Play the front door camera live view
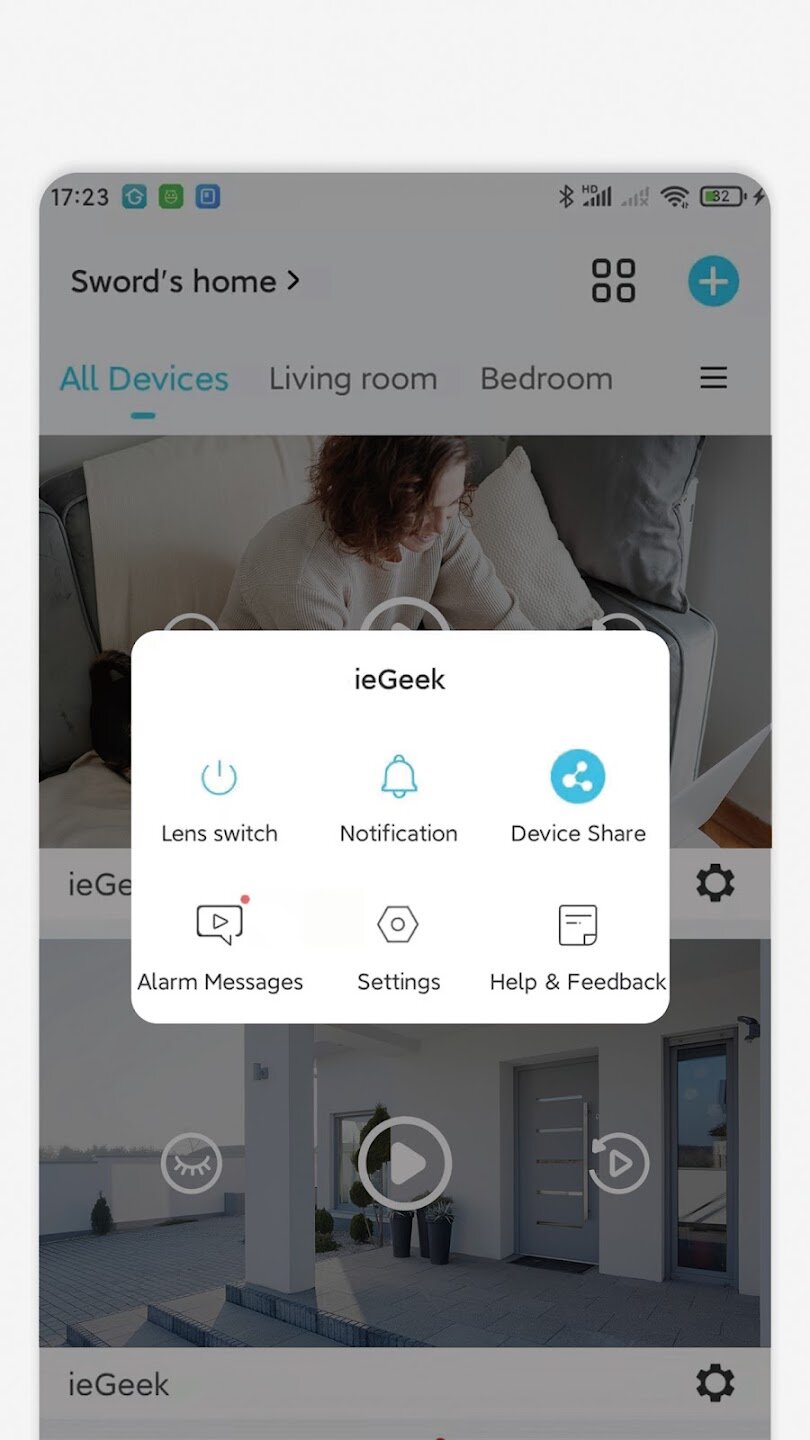Viewport: 810px width, 1440px height. coord(405,1163)
